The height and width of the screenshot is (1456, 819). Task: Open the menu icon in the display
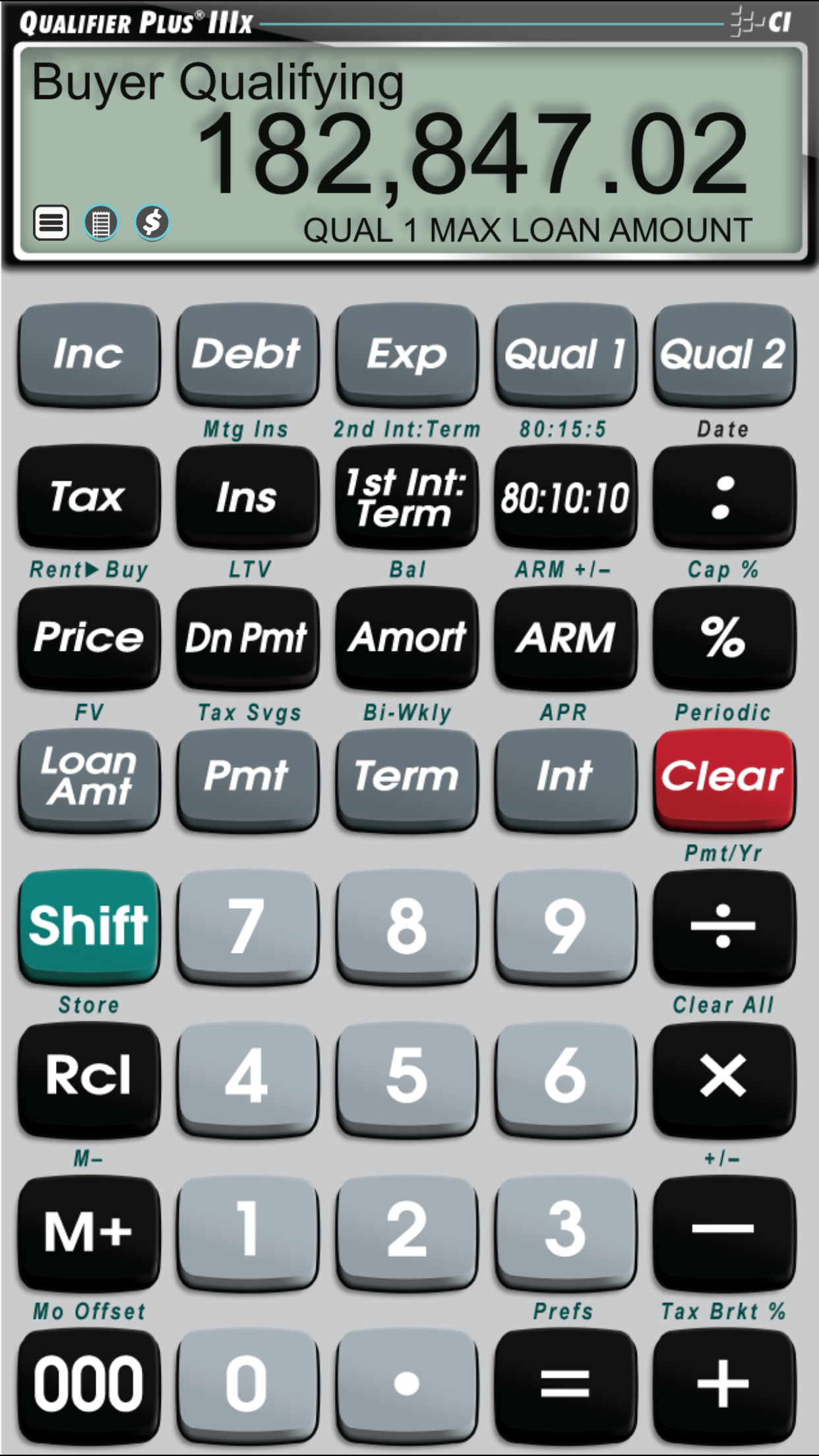point(51,223)
